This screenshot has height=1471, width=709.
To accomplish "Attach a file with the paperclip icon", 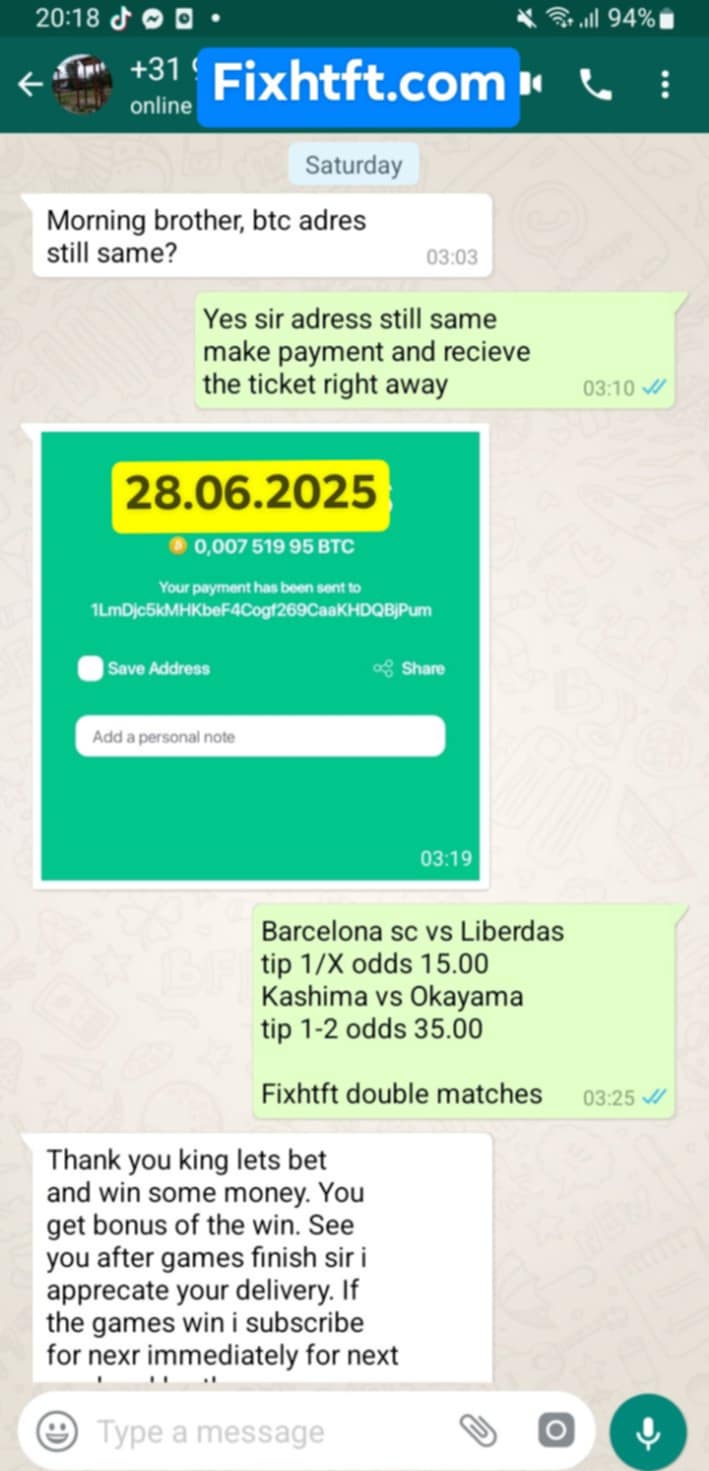I will point(480,1431).
